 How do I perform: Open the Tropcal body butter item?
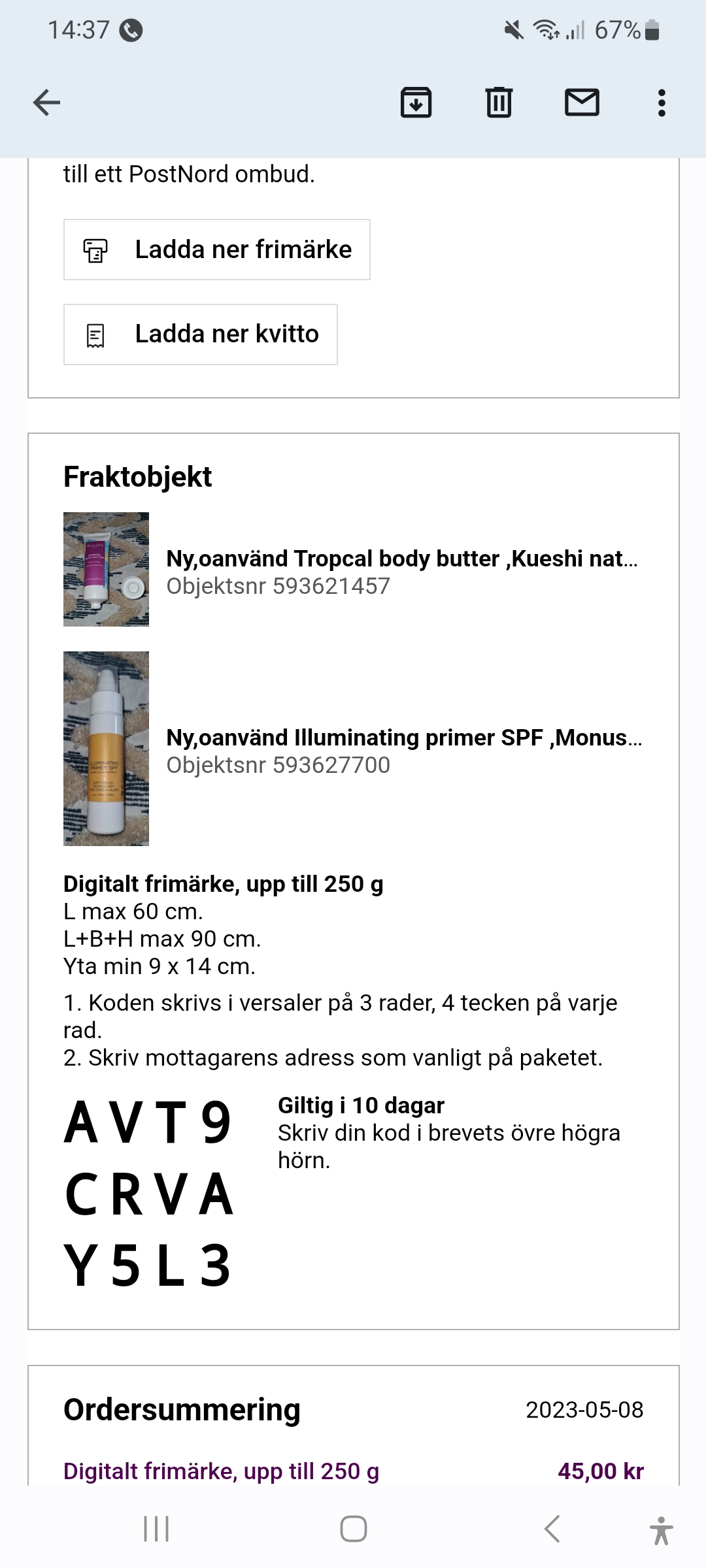tap(401, 559)
